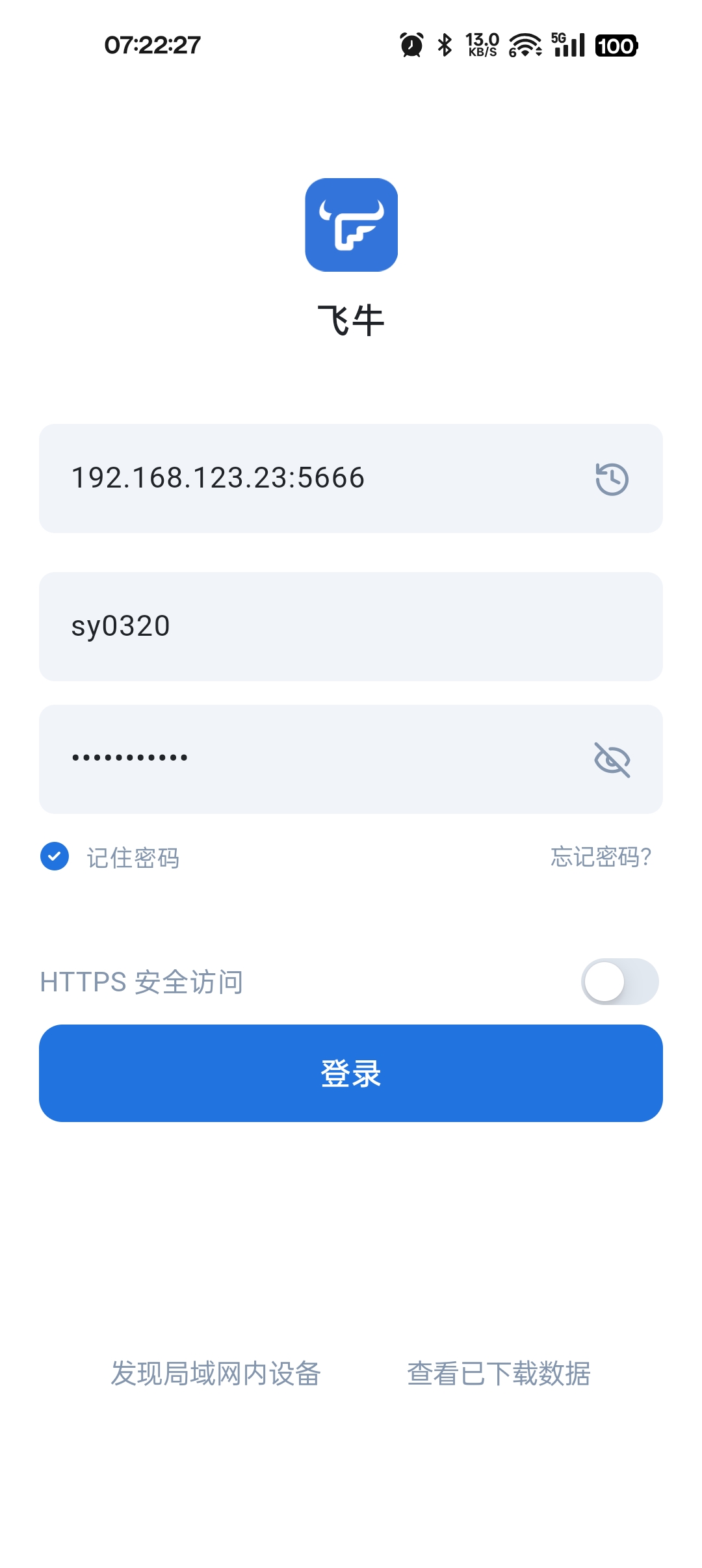Screen dimensions: 702x1568
Task: Click the Bluetooth status bar icon
Action: click(445, 44)
